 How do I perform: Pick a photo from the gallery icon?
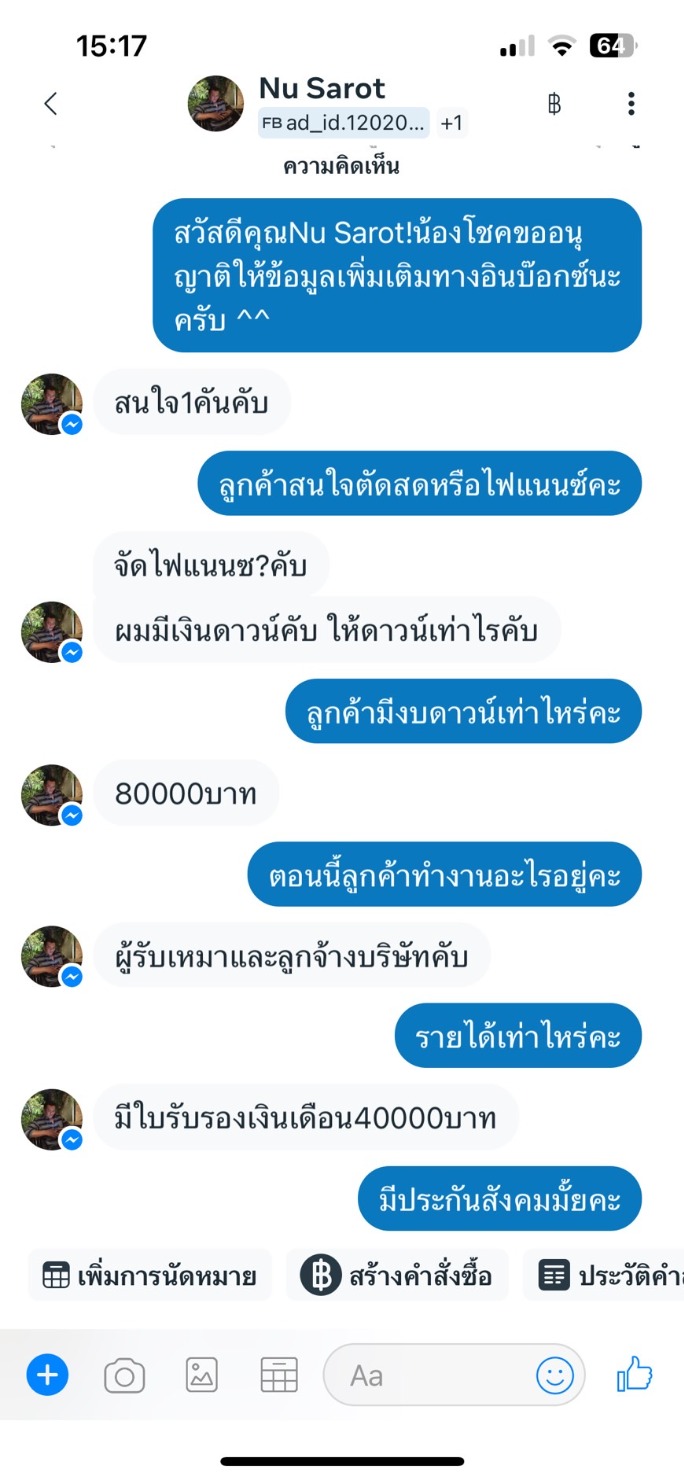(202, 1376)
